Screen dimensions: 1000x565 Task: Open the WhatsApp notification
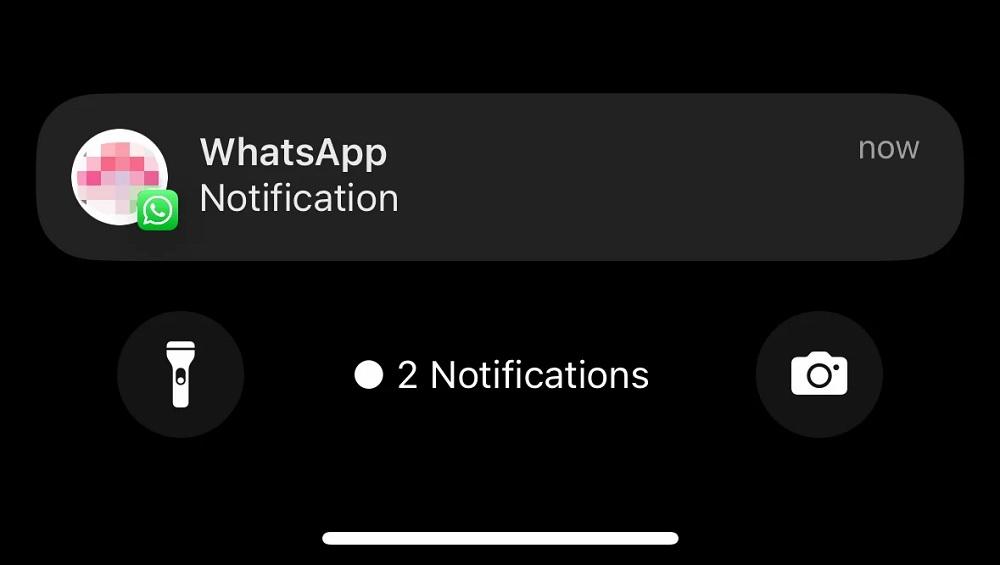coord(500,177)
